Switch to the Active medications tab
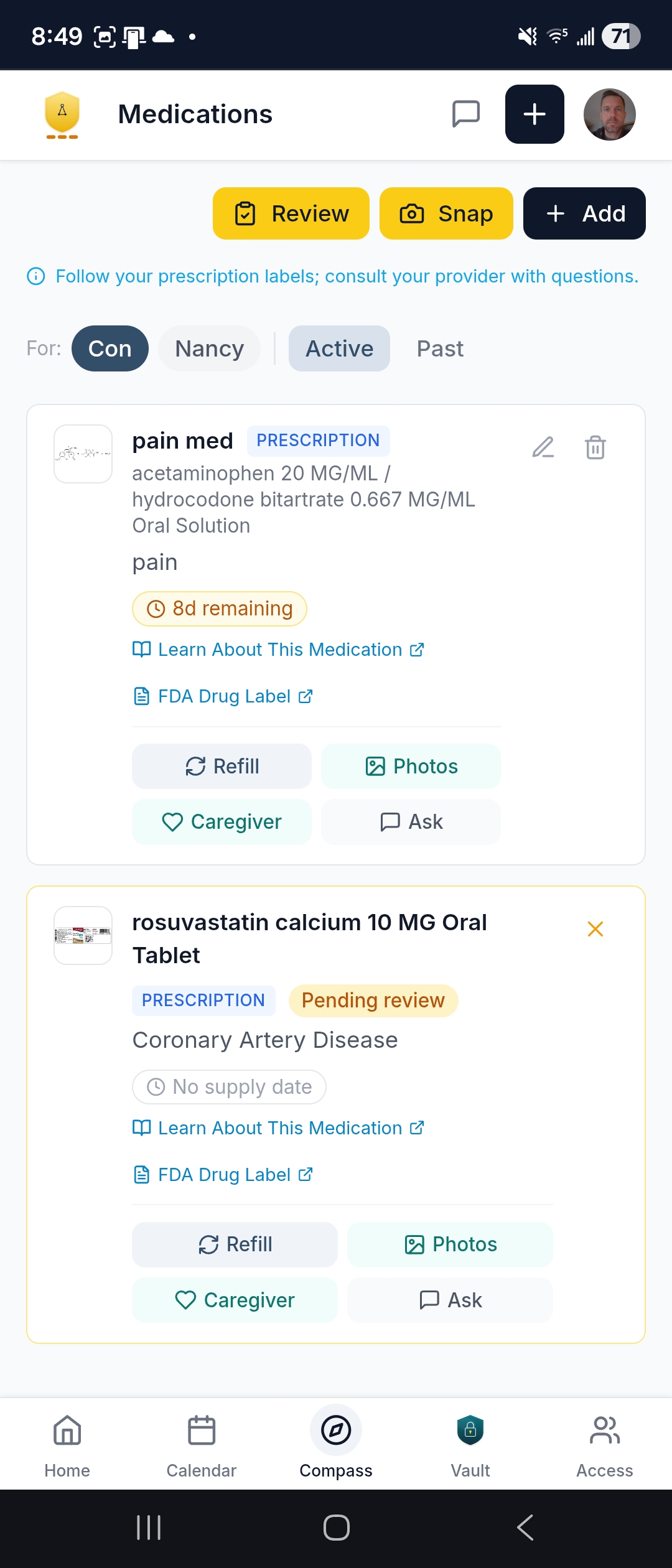 pyautogui.click(x=339, y=348)
